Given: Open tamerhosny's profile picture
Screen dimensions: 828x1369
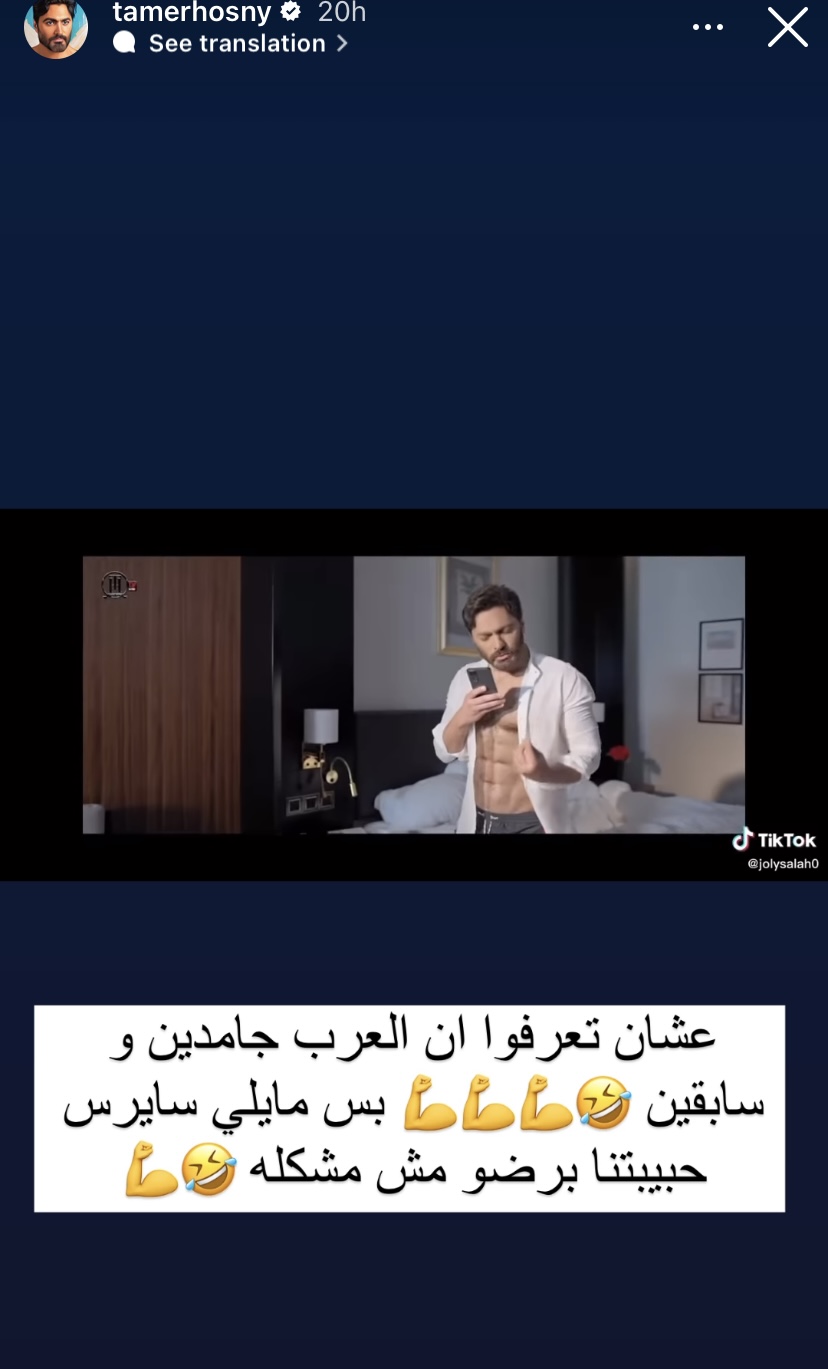Looking at the screenshot, I should click(x=55, y=28).
